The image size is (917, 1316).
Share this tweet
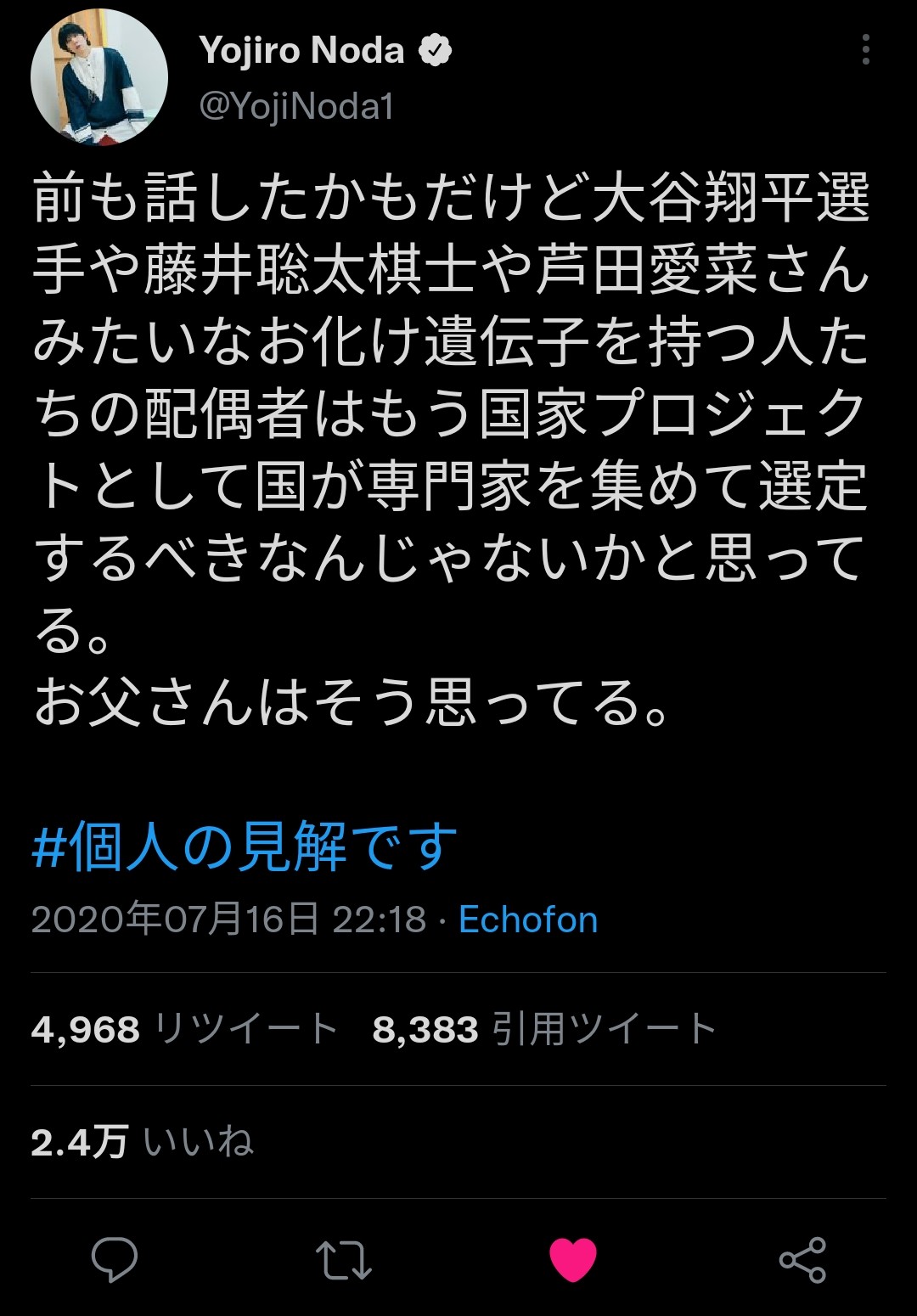click(802, 1260)
